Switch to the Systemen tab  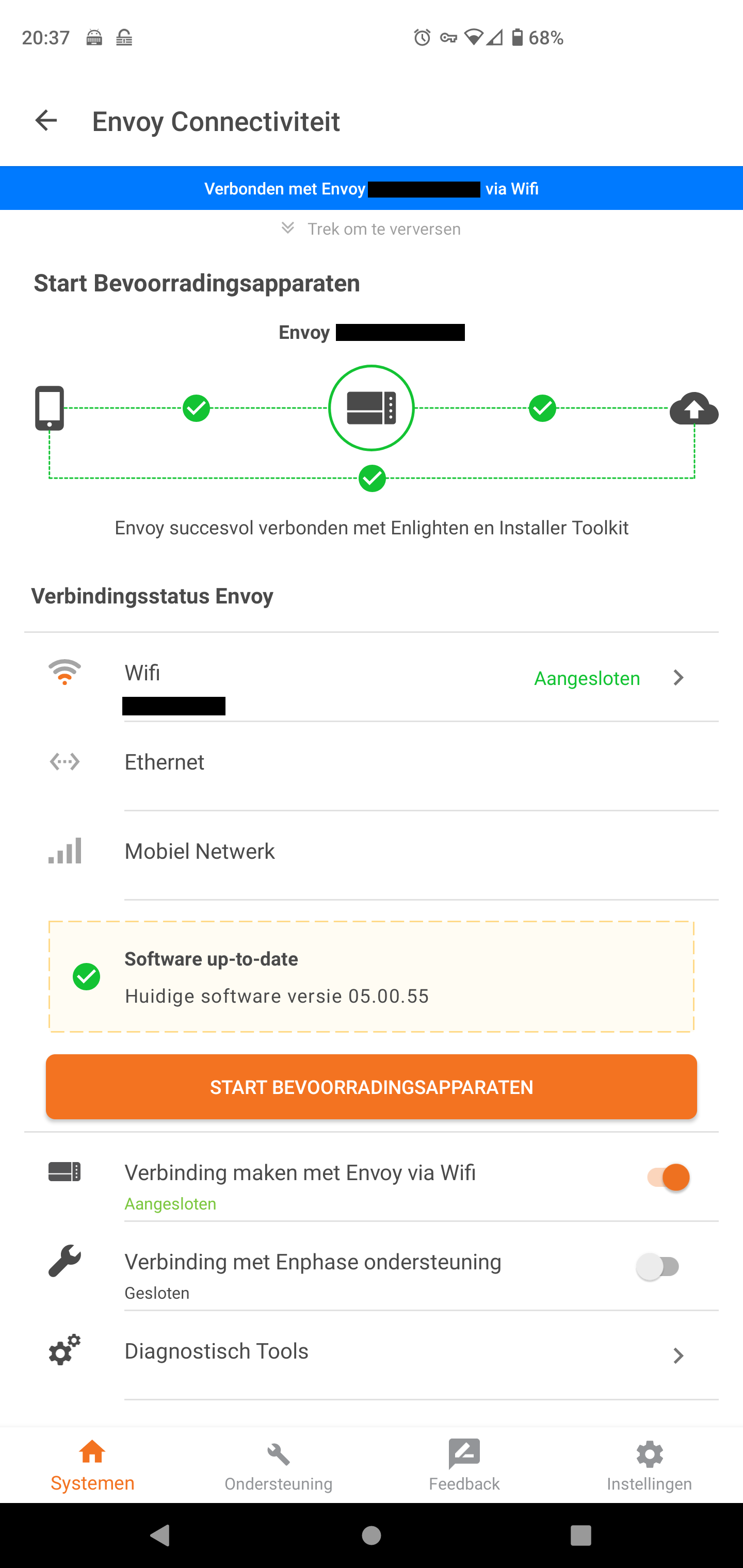pos(92,1466)
